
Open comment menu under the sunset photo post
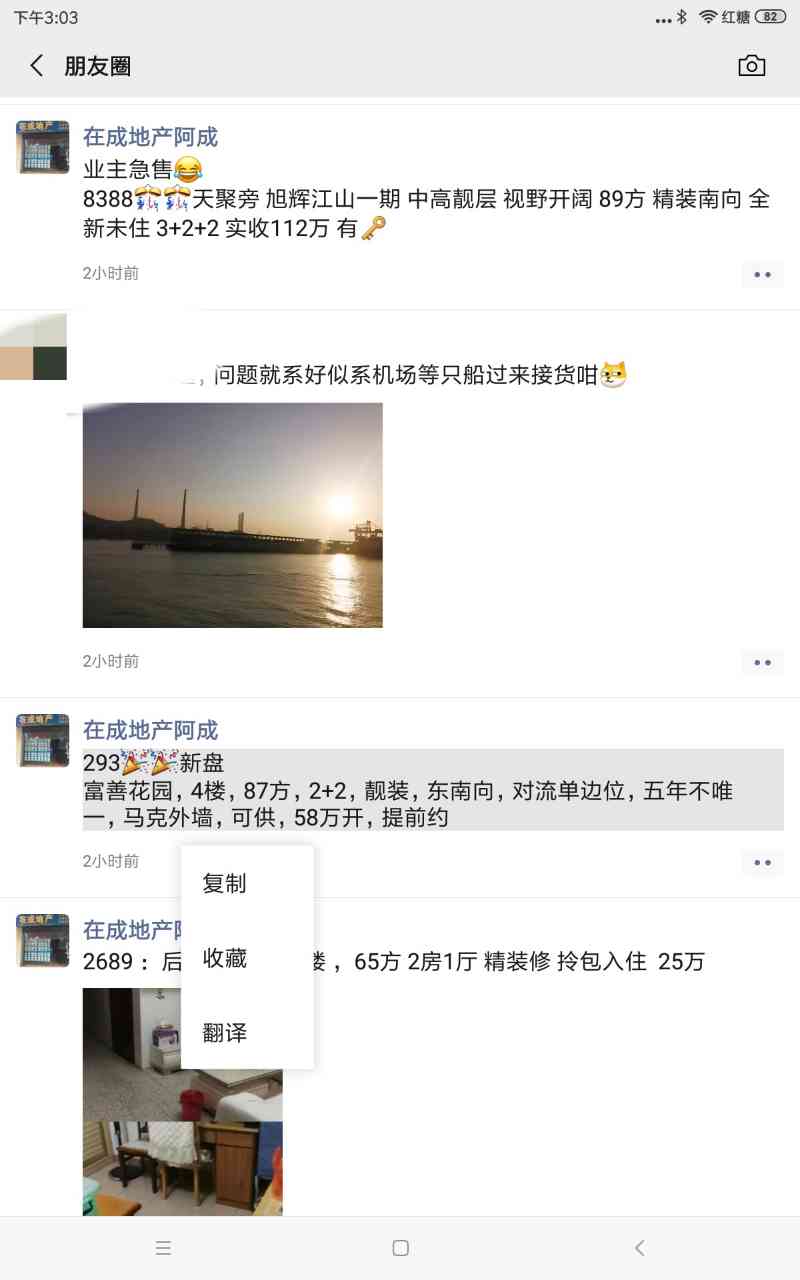(762, 662)
